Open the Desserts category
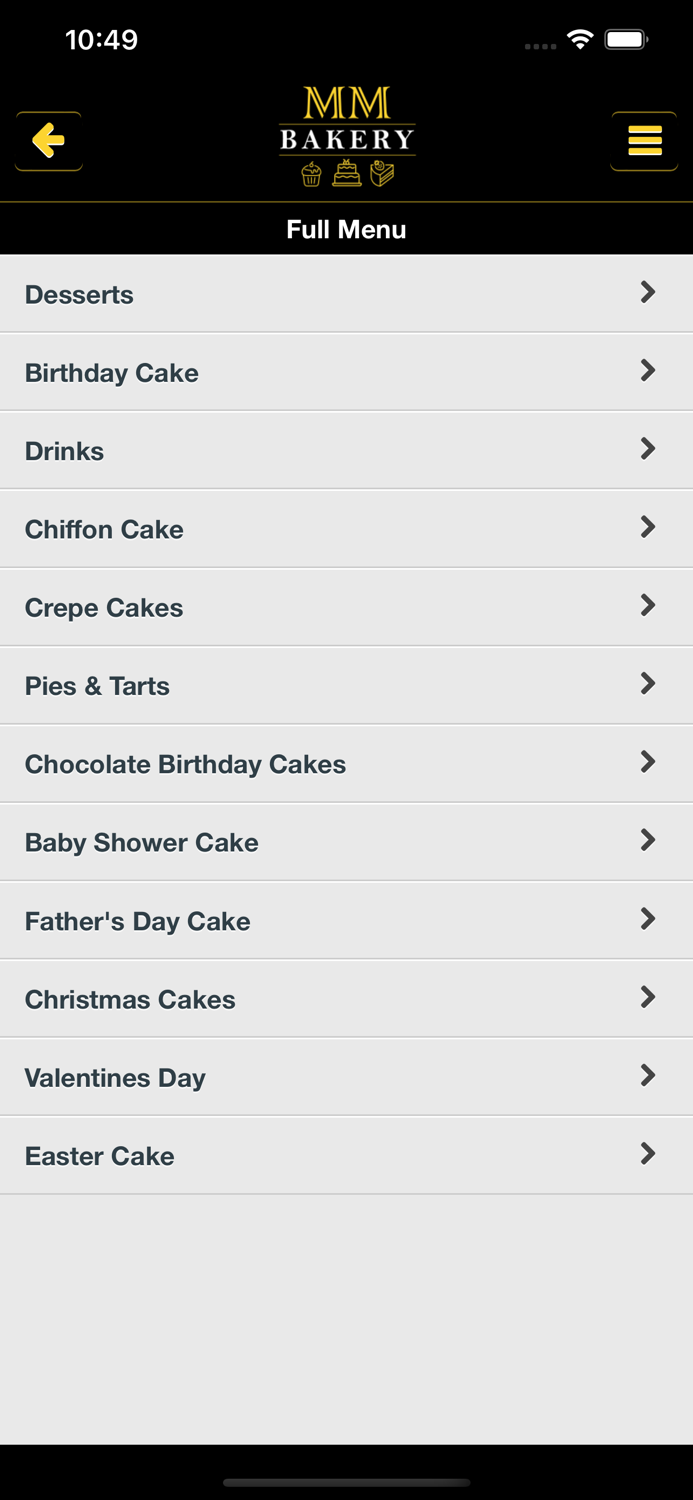 pyautogui.click(x=346, y=294)
